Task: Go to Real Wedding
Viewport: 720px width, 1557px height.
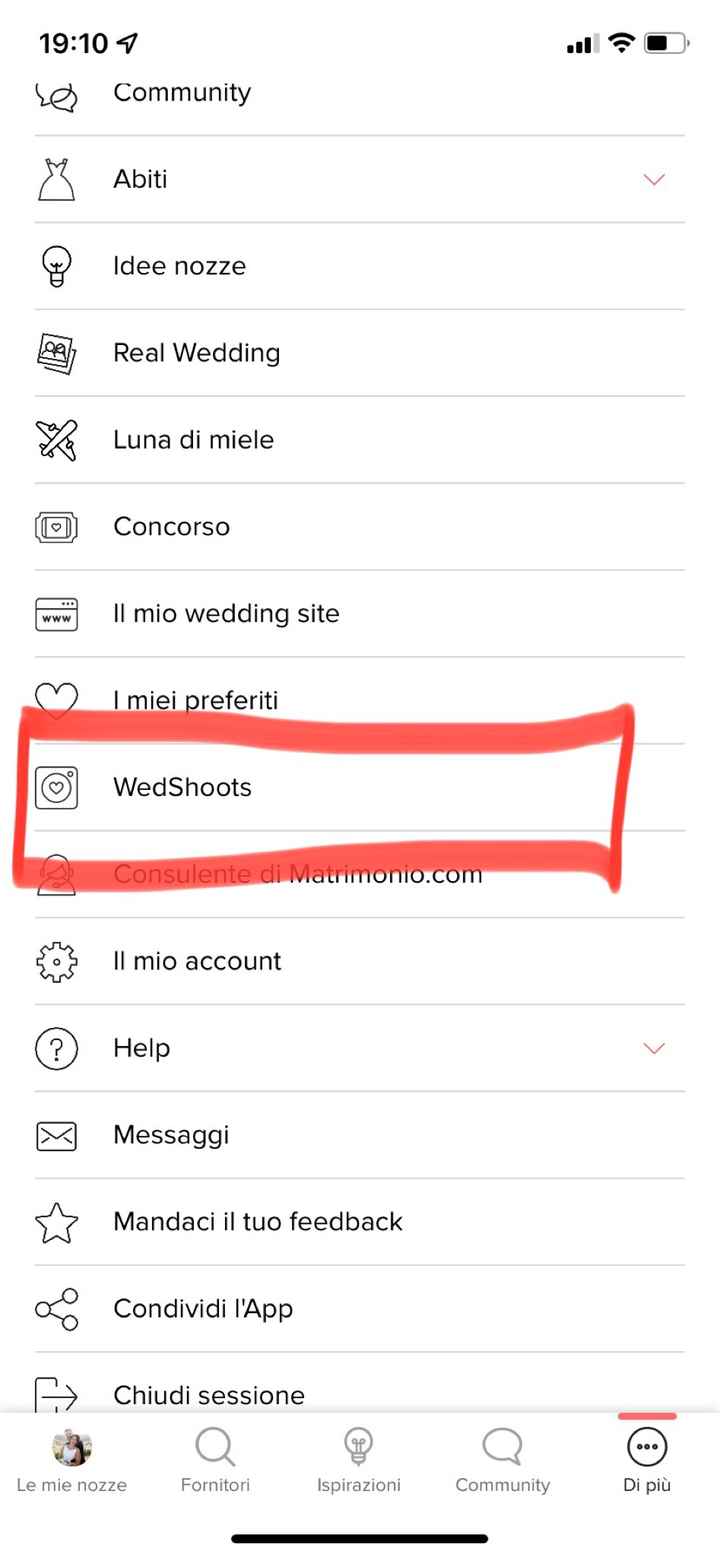Action: pos(197,353)
